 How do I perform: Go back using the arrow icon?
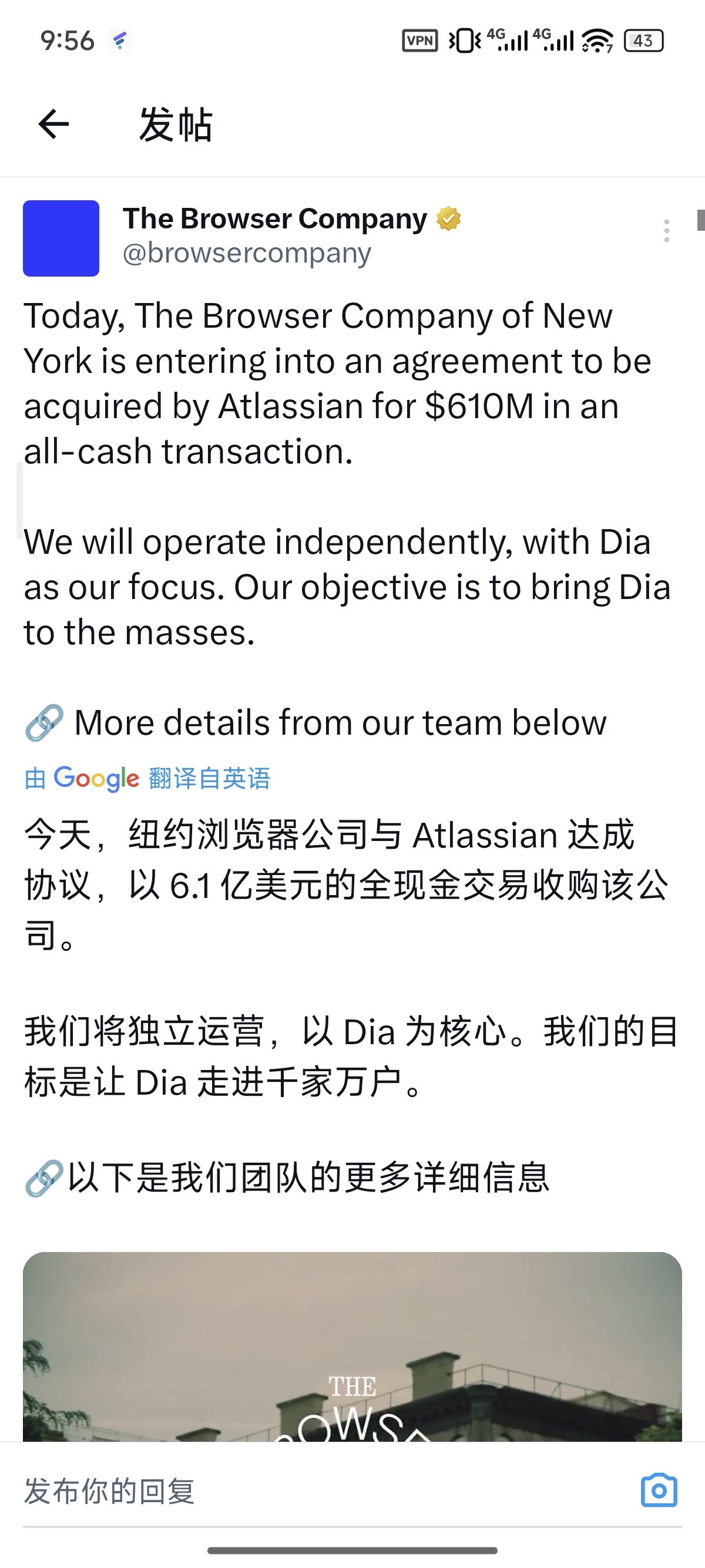(x=53, y=124)
